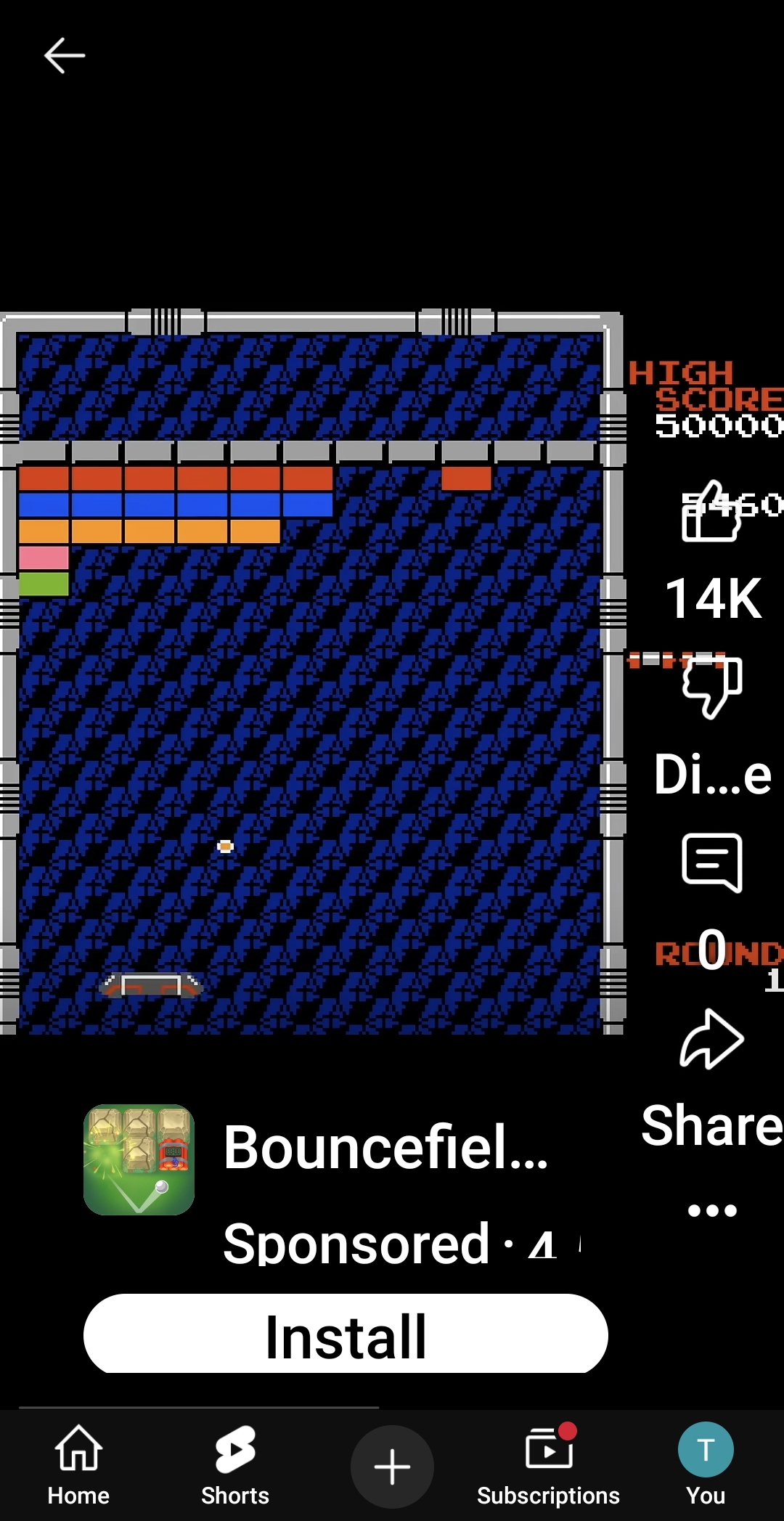Open the comments section
Viewport: 784px width, 1521px height.
711,863
